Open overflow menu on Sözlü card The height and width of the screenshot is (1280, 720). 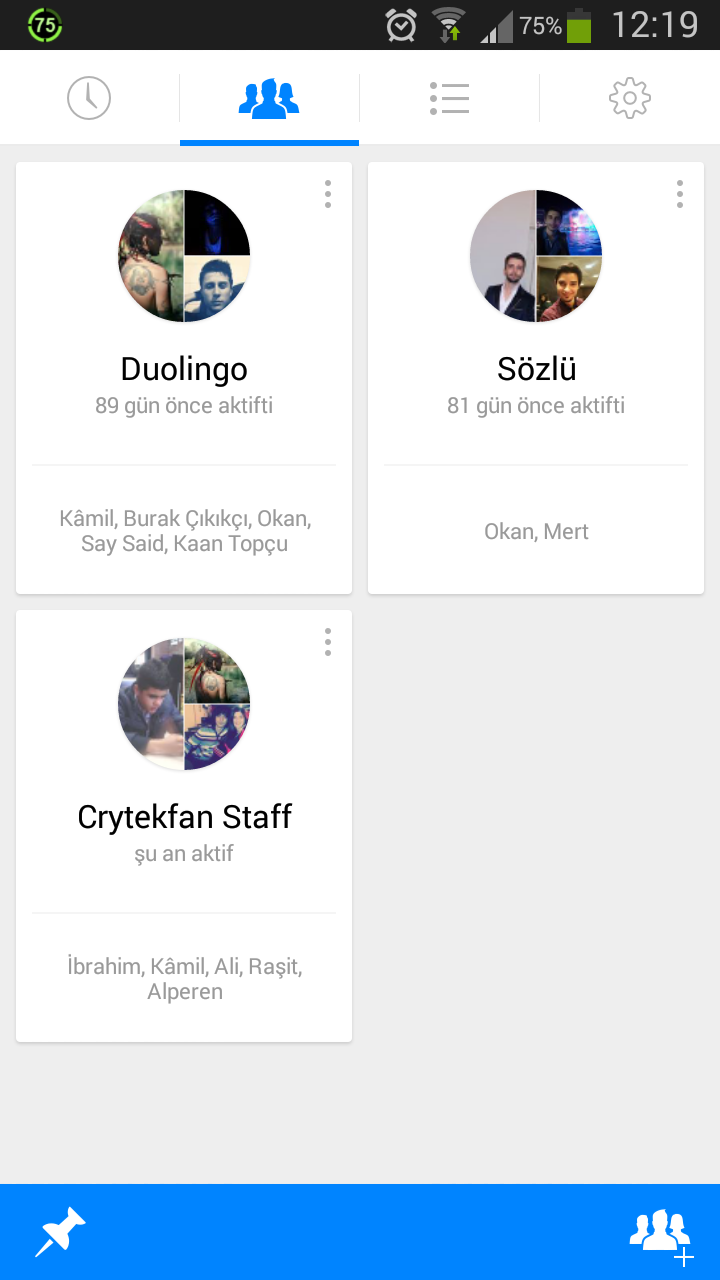point(679,194)
